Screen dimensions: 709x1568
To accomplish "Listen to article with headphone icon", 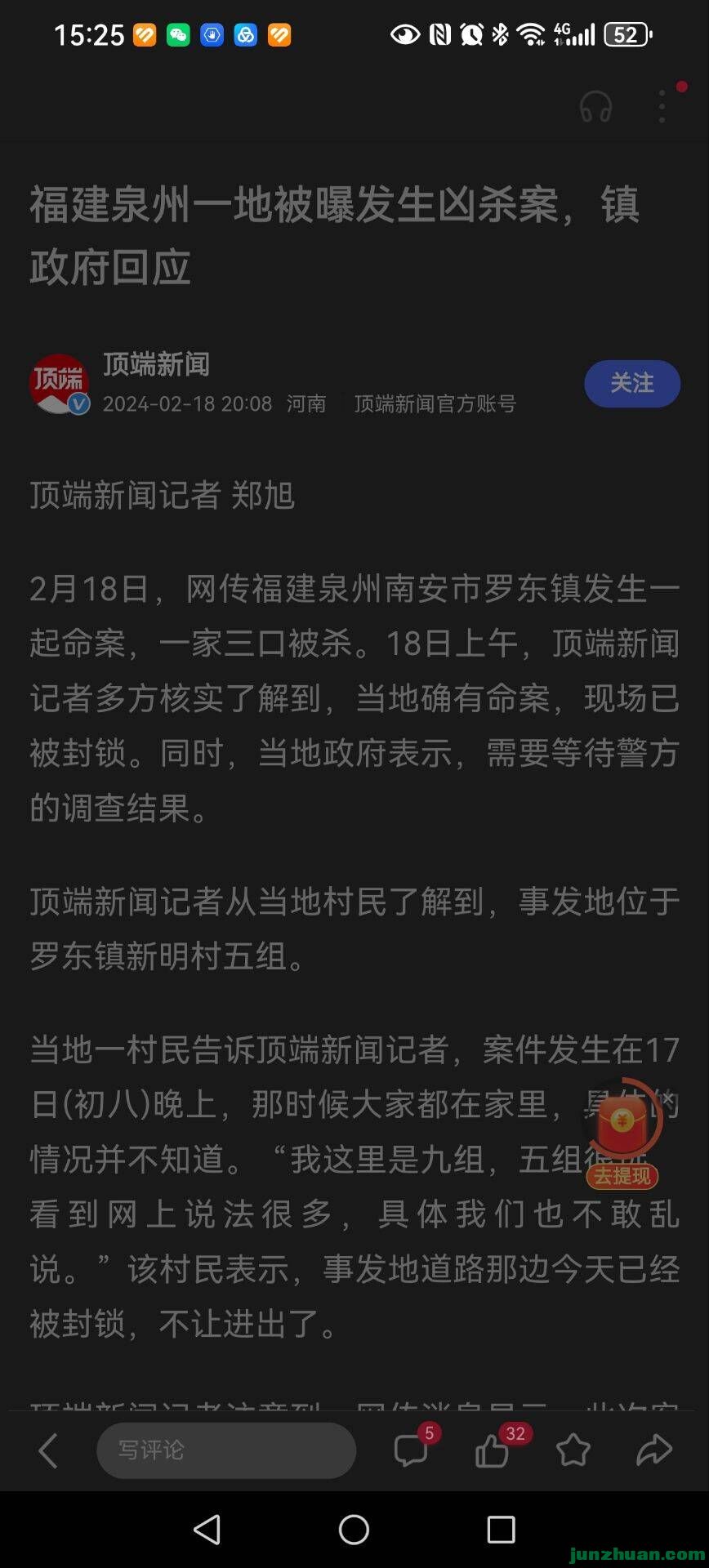I will coord(595,107).
